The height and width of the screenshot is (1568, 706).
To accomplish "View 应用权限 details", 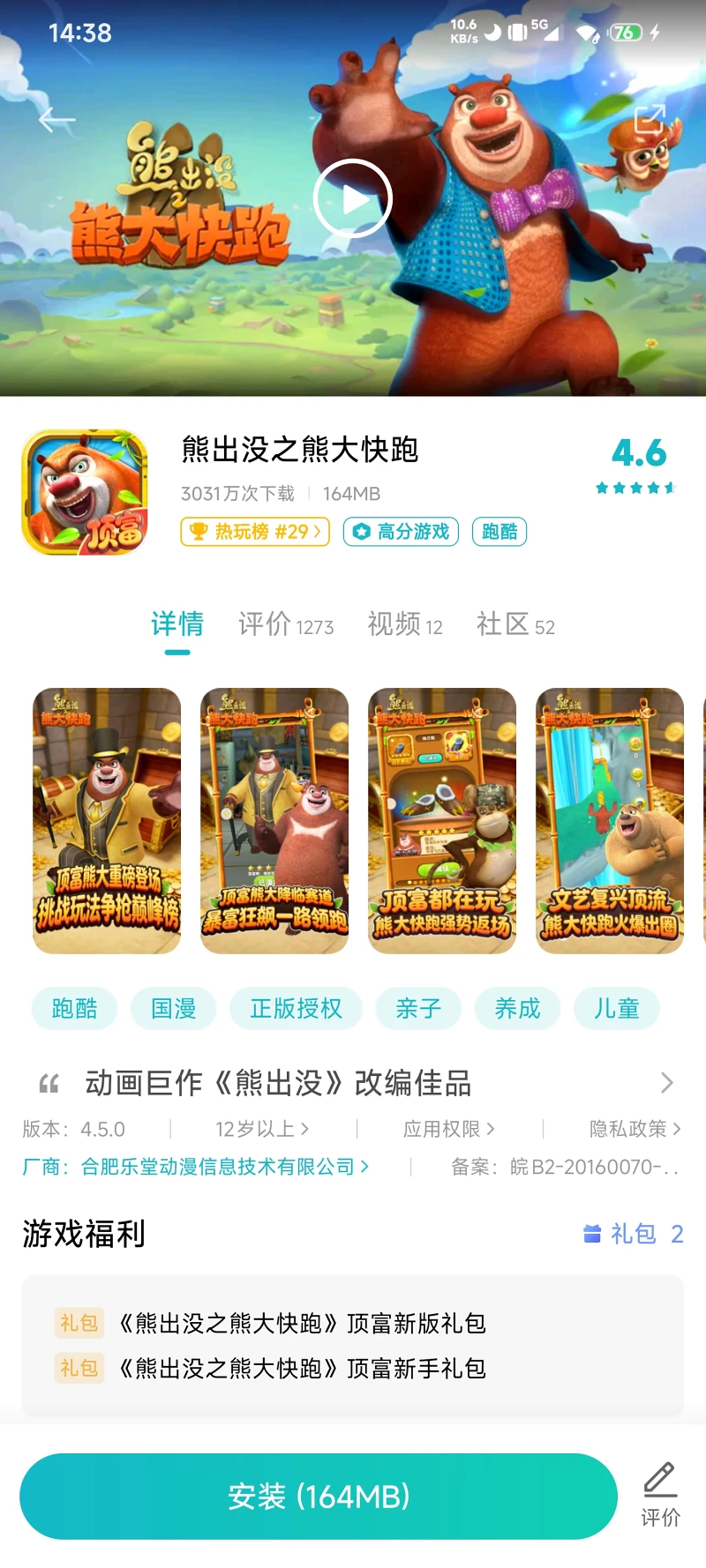I will [x=448, y=1129].
